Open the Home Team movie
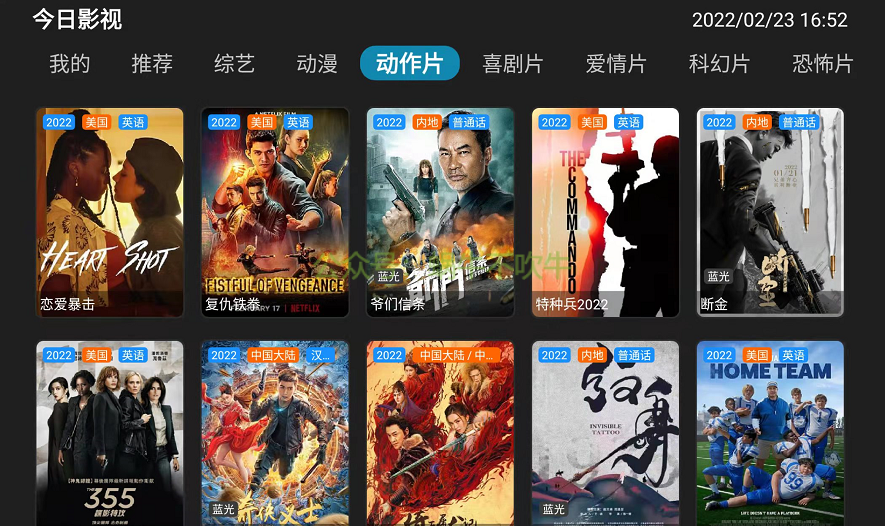The height and width of the screenshot is (526, 885). [x=770, y=435]
